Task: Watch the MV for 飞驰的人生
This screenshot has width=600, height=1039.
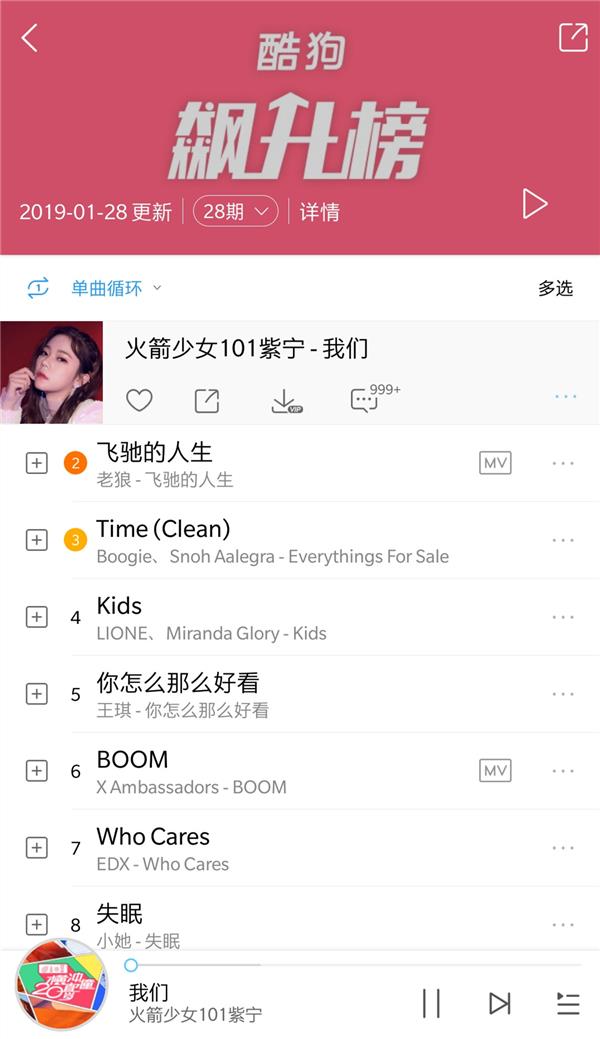Action: pyautogui.click(x=495, y=463)
